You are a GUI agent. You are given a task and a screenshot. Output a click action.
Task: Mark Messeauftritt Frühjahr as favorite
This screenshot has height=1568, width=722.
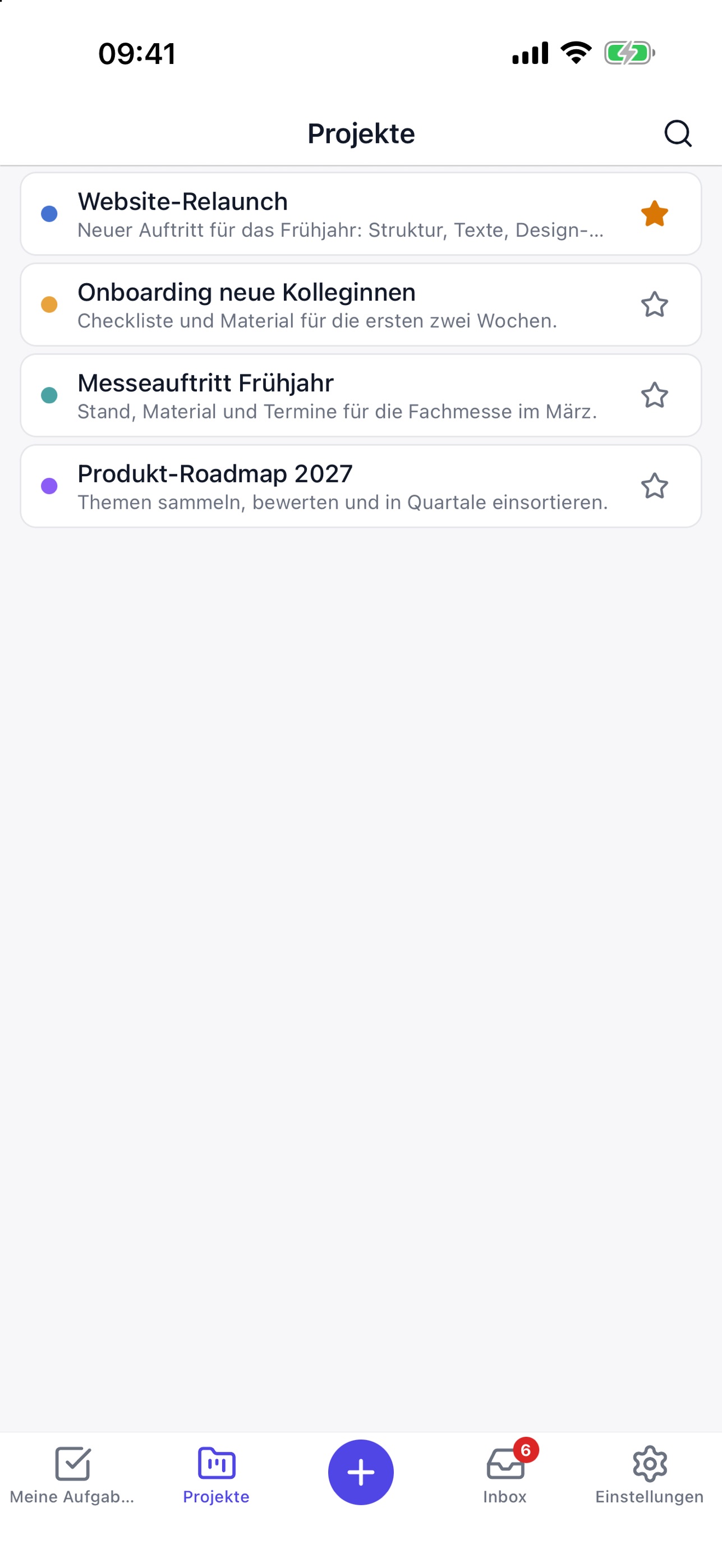655,395
